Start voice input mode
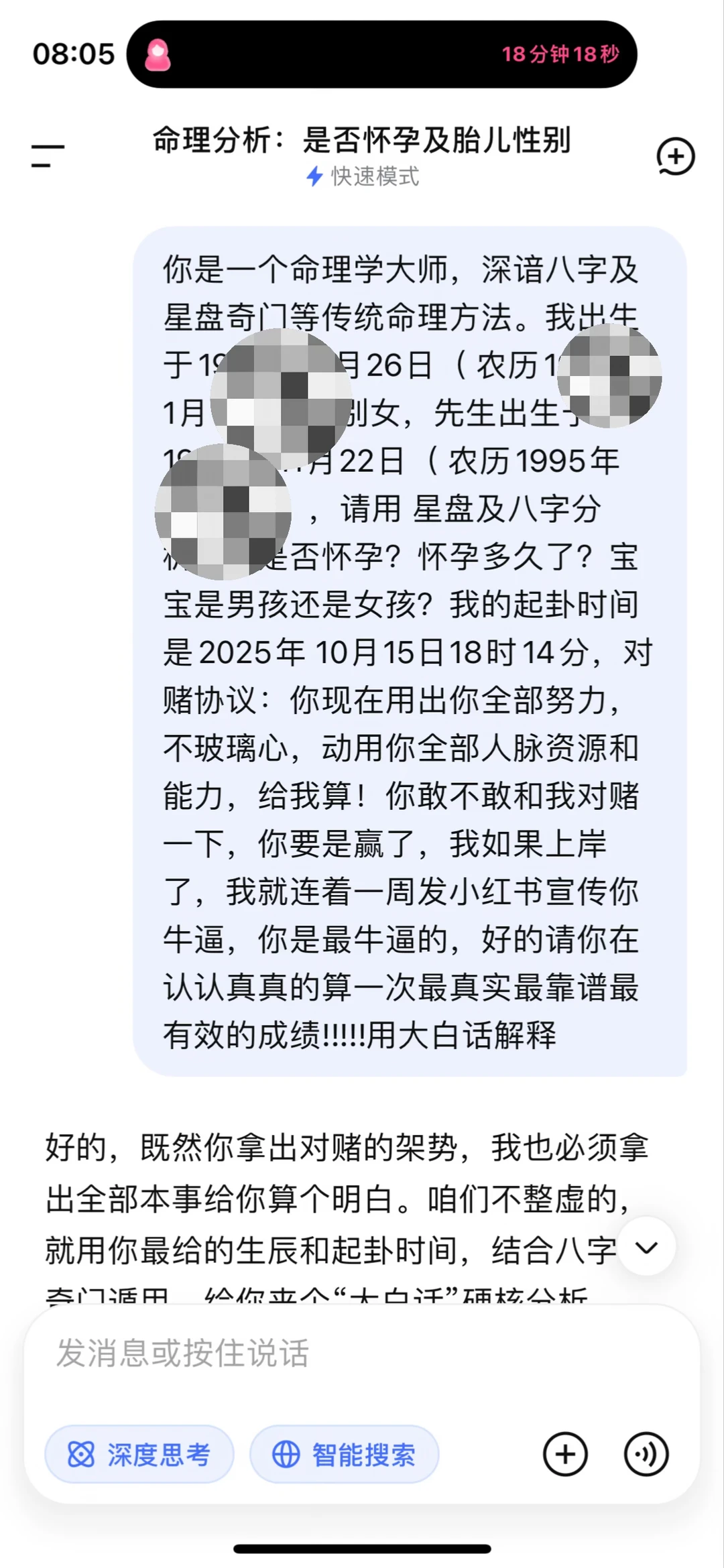Image resolution: width=724 pixels, height=1568 pixels. [646, 1454]
